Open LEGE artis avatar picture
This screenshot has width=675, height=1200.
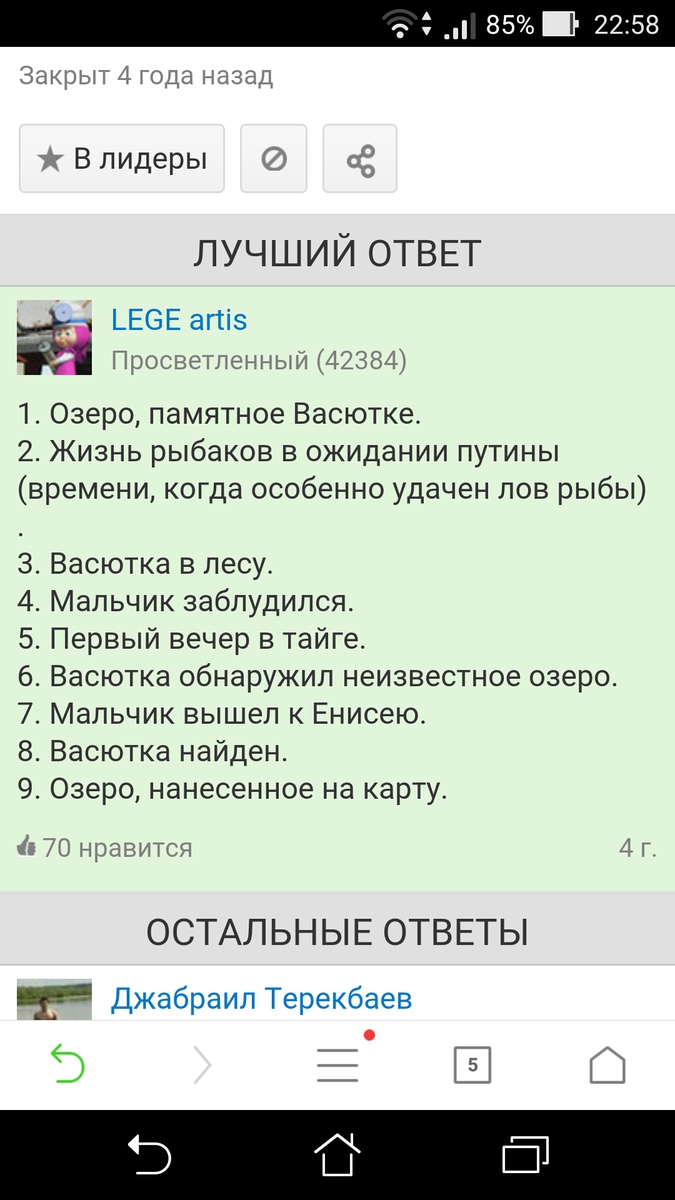click(x=54, y=337)
